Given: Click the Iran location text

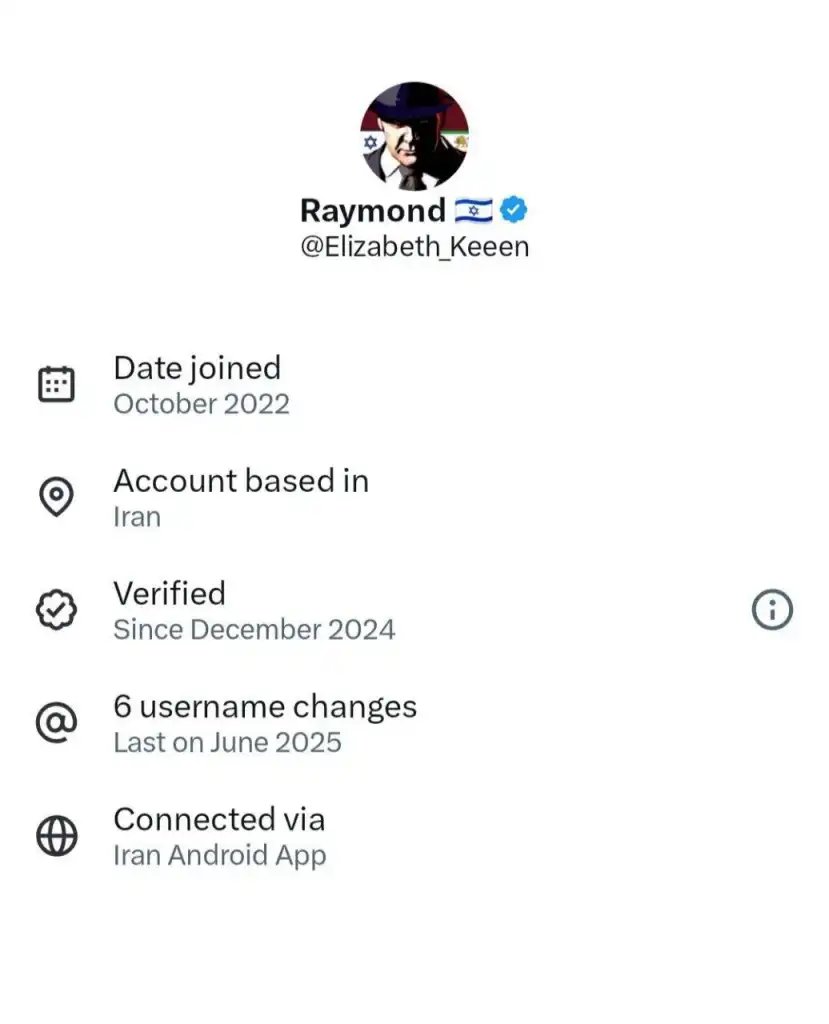Looking at the screenshot, I should [136, 517].
